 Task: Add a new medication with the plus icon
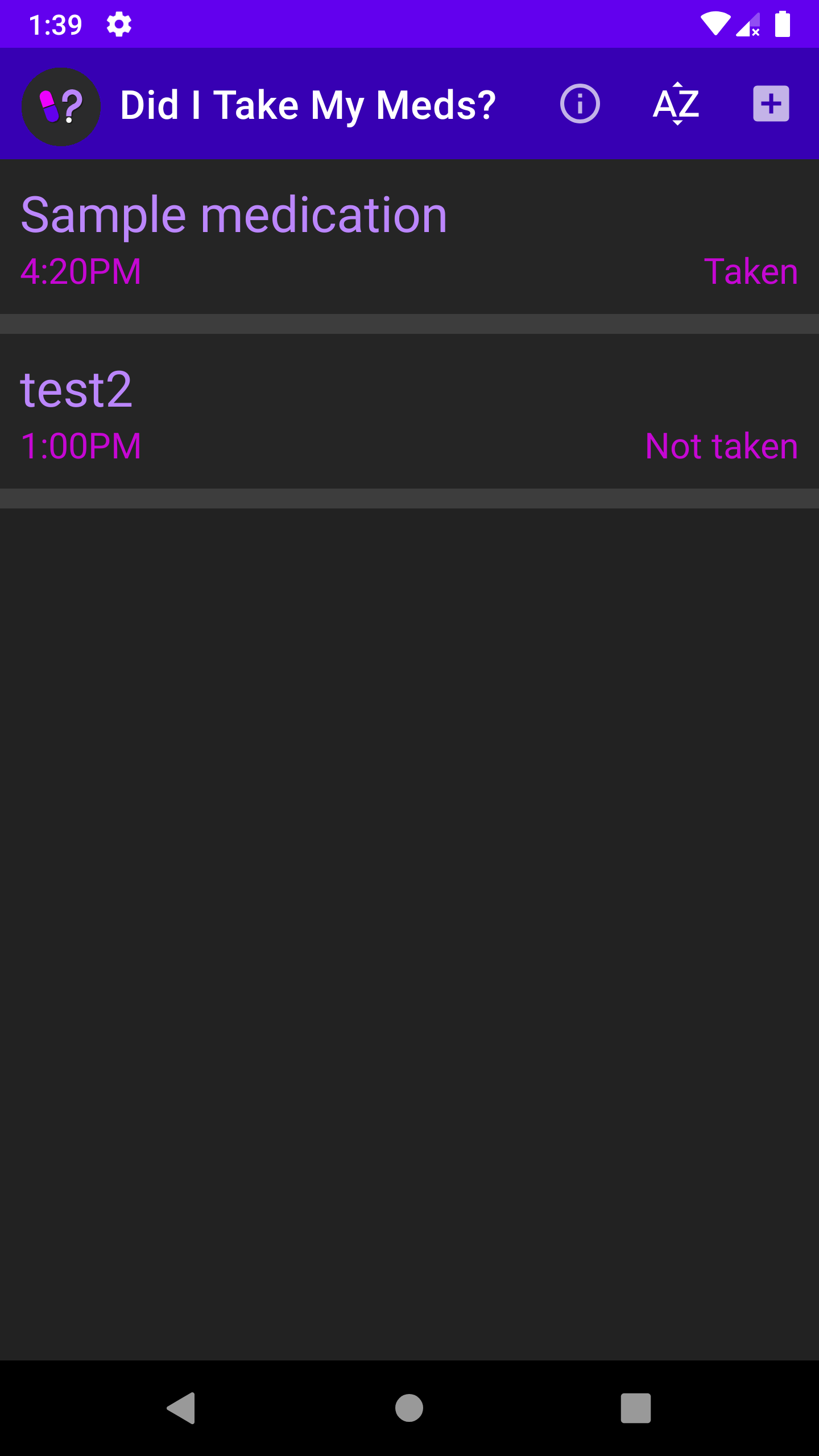tap(771, 104)
